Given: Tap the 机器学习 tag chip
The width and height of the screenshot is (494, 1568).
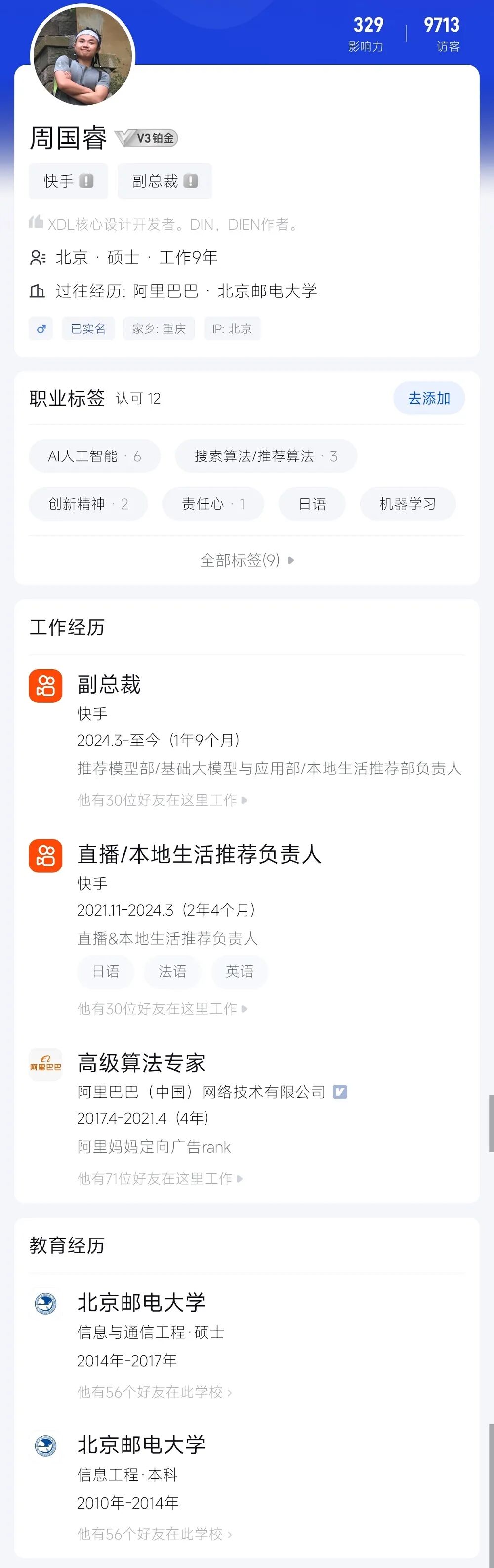Looking at the screenshot, I should click(x=407, y=504).
